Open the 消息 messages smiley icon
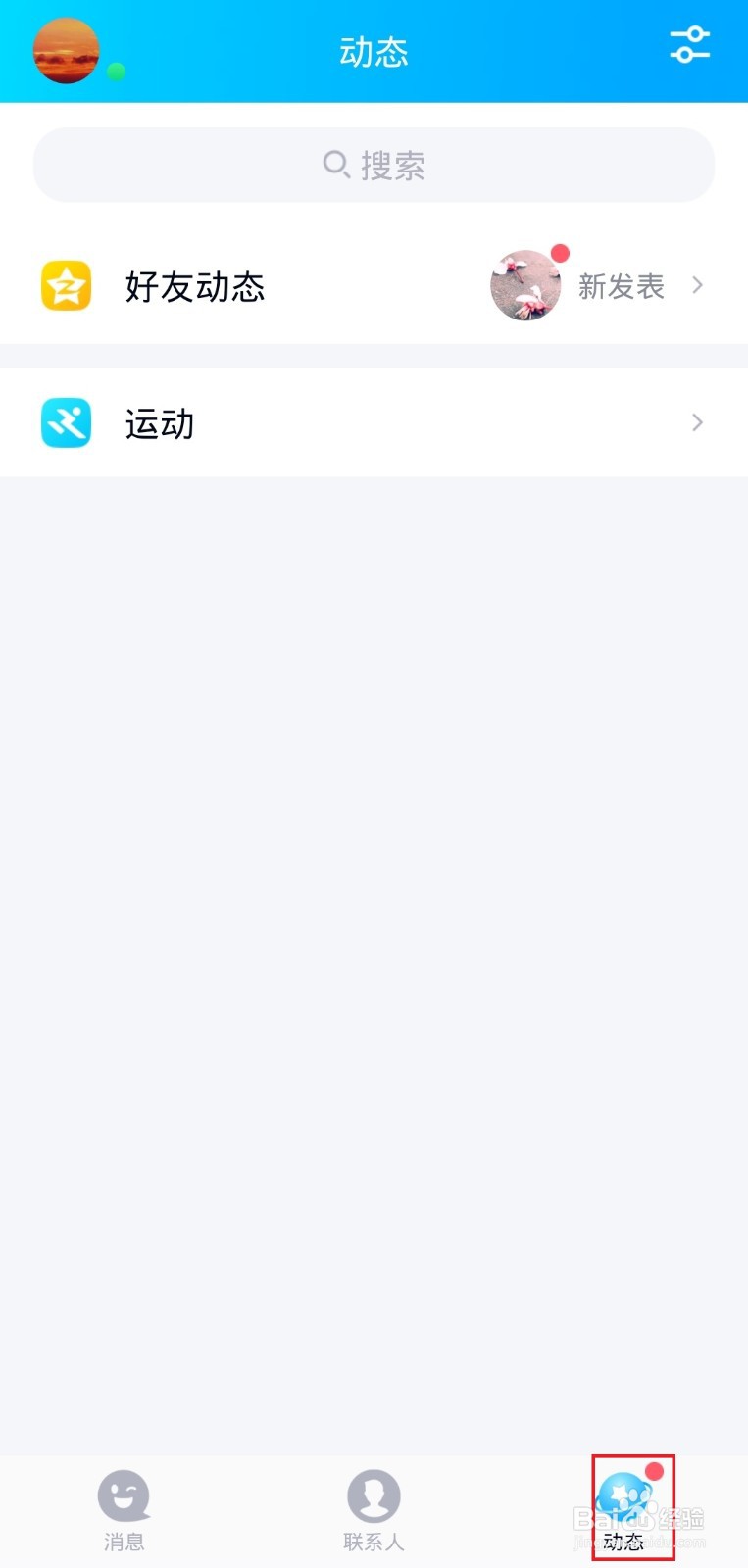The height and width of the screenshot is (1568, 748). point(125,1495)
